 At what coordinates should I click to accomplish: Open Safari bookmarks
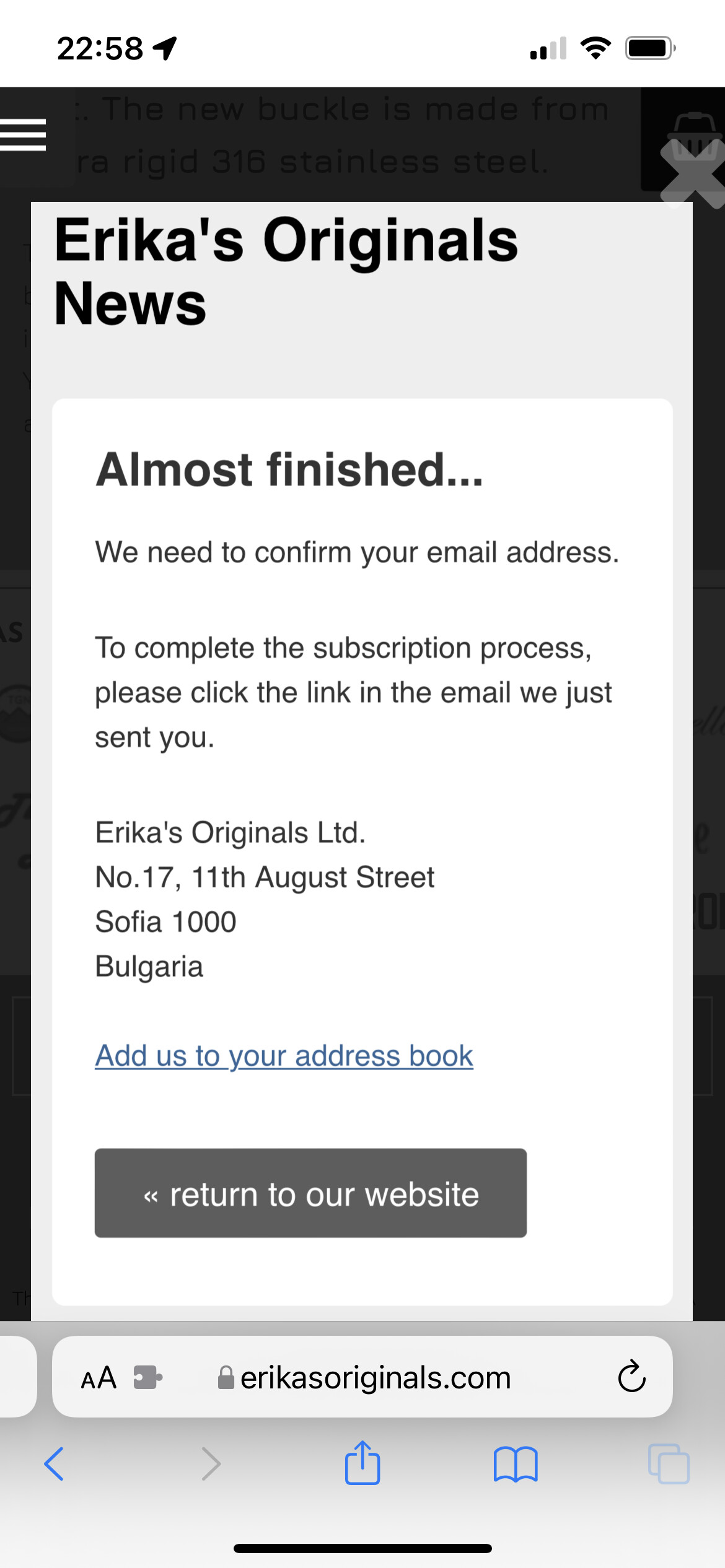(x=516, y=1465)
